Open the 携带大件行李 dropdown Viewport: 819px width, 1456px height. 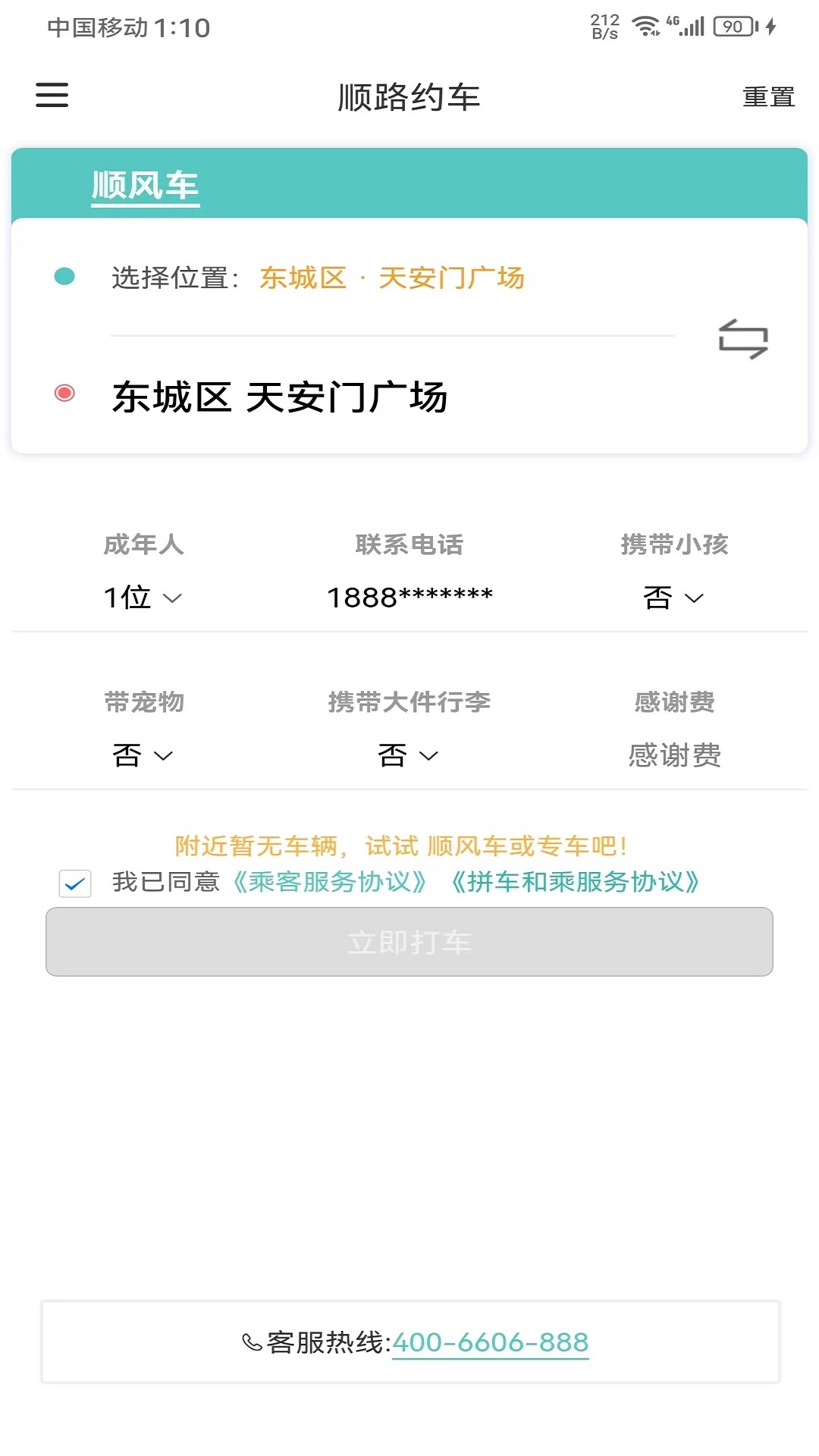coord(409,755)
